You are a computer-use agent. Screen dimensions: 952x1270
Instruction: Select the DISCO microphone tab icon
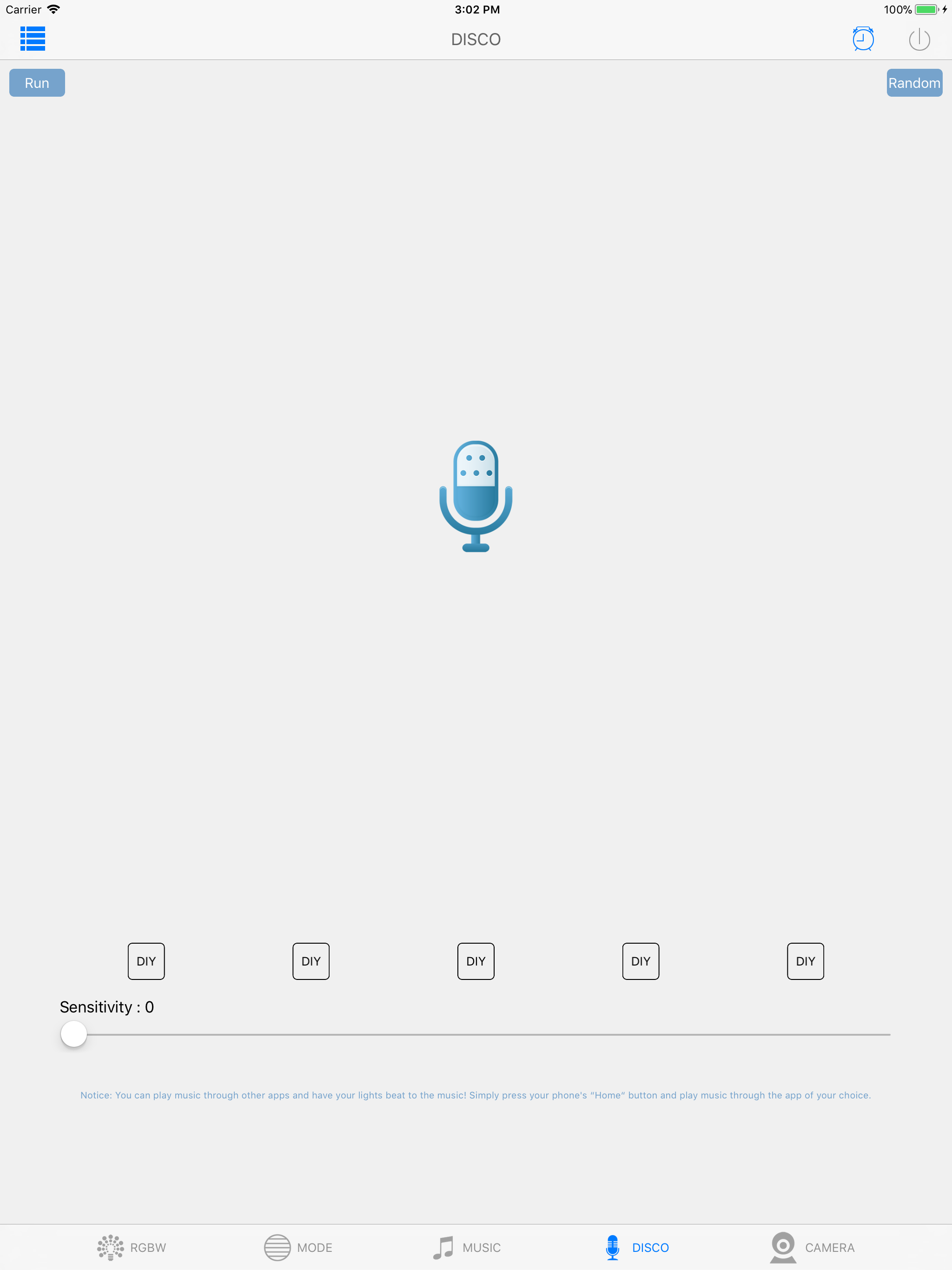(612, 1247)
